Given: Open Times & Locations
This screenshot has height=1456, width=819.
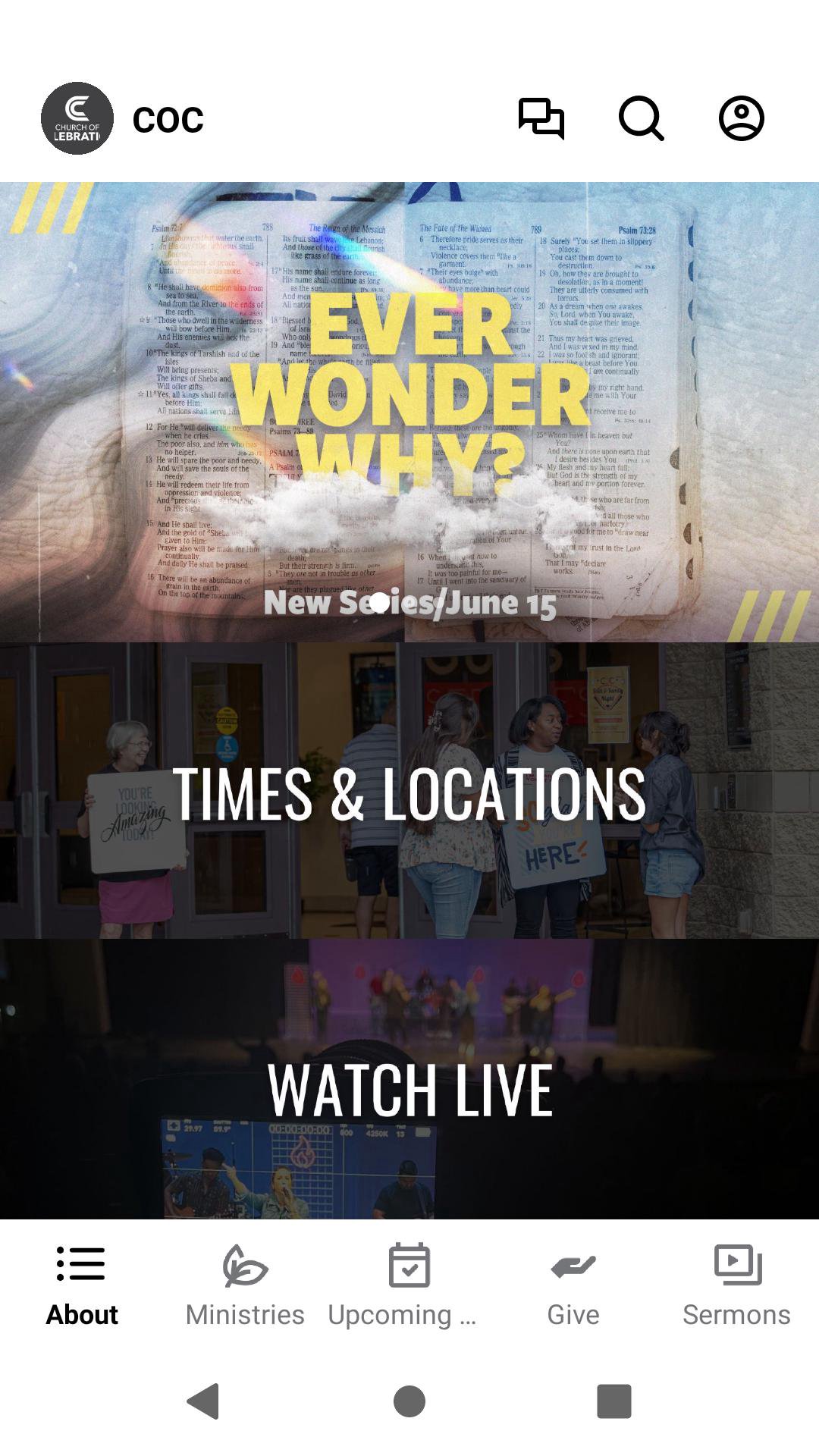Looking at the screenshot, I should 409,791.
